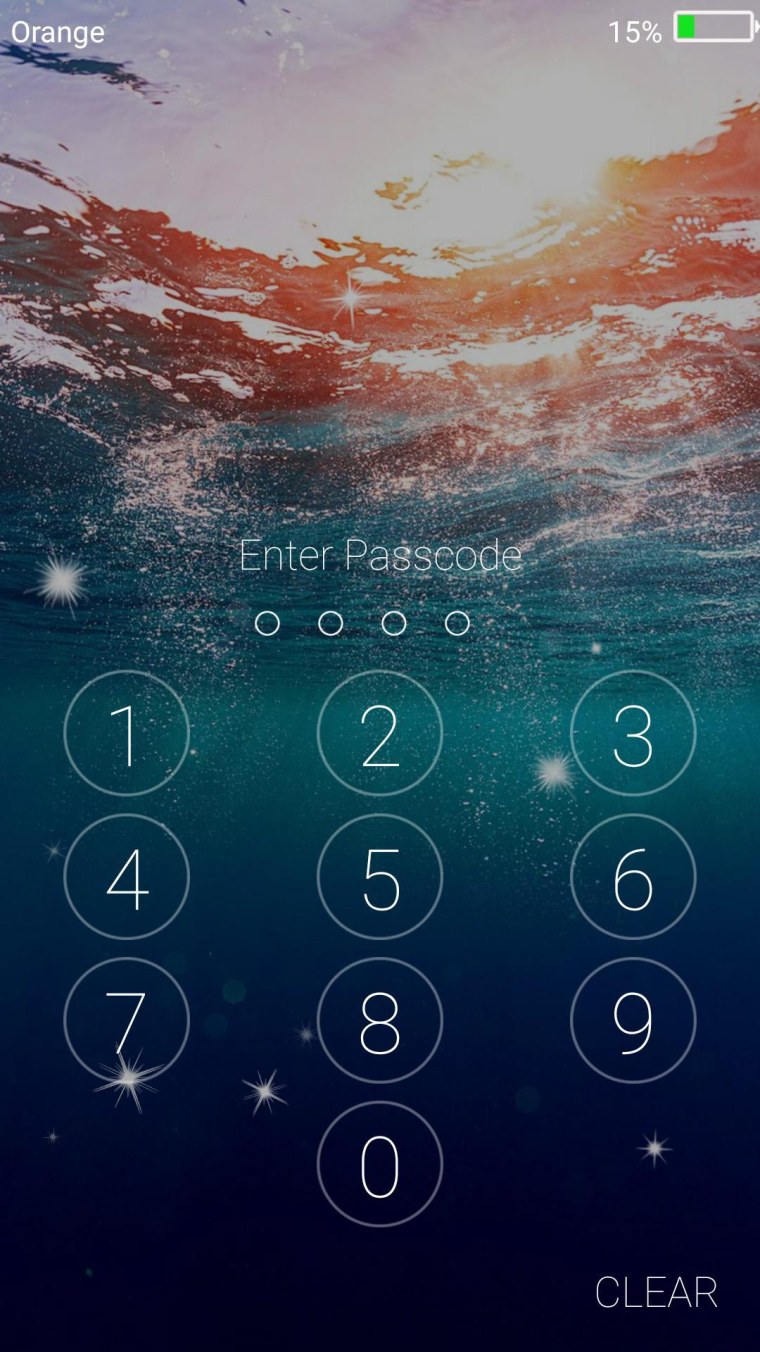Tap the 0 key

pos(380,1165)
